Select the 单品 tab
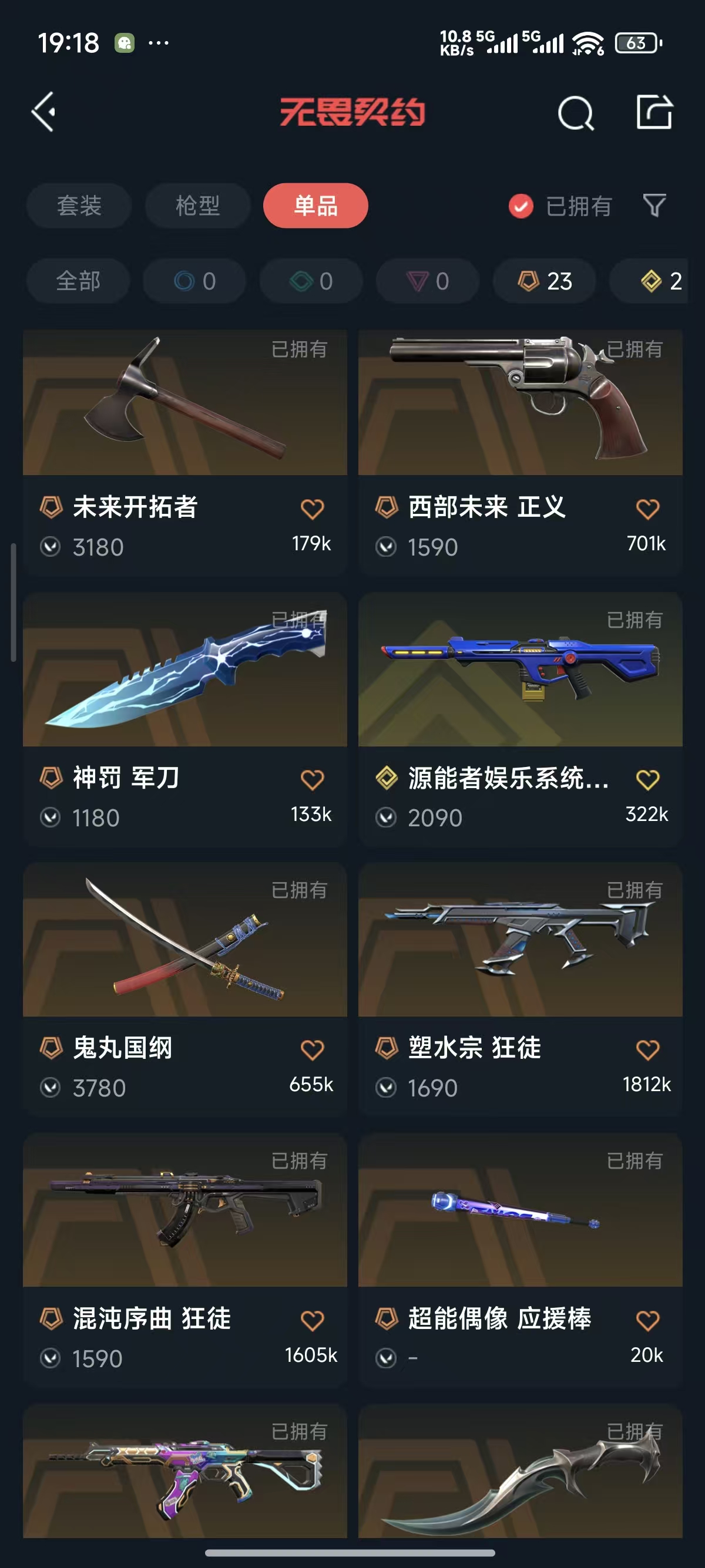The image size is (705, 1568). point(315,206)
